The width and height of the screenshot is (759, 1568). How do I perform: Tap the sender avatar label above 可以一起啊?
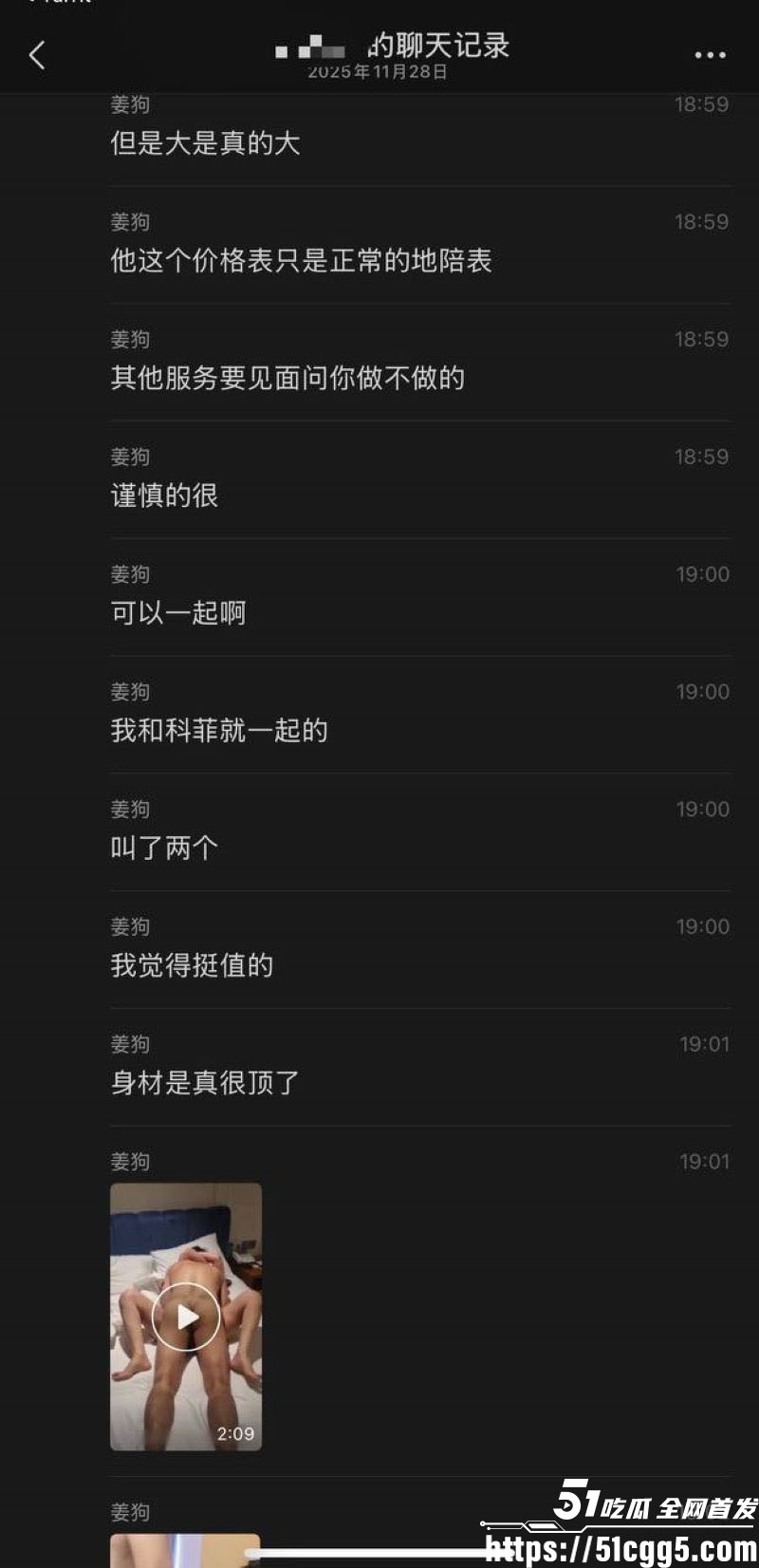point(130,574)
